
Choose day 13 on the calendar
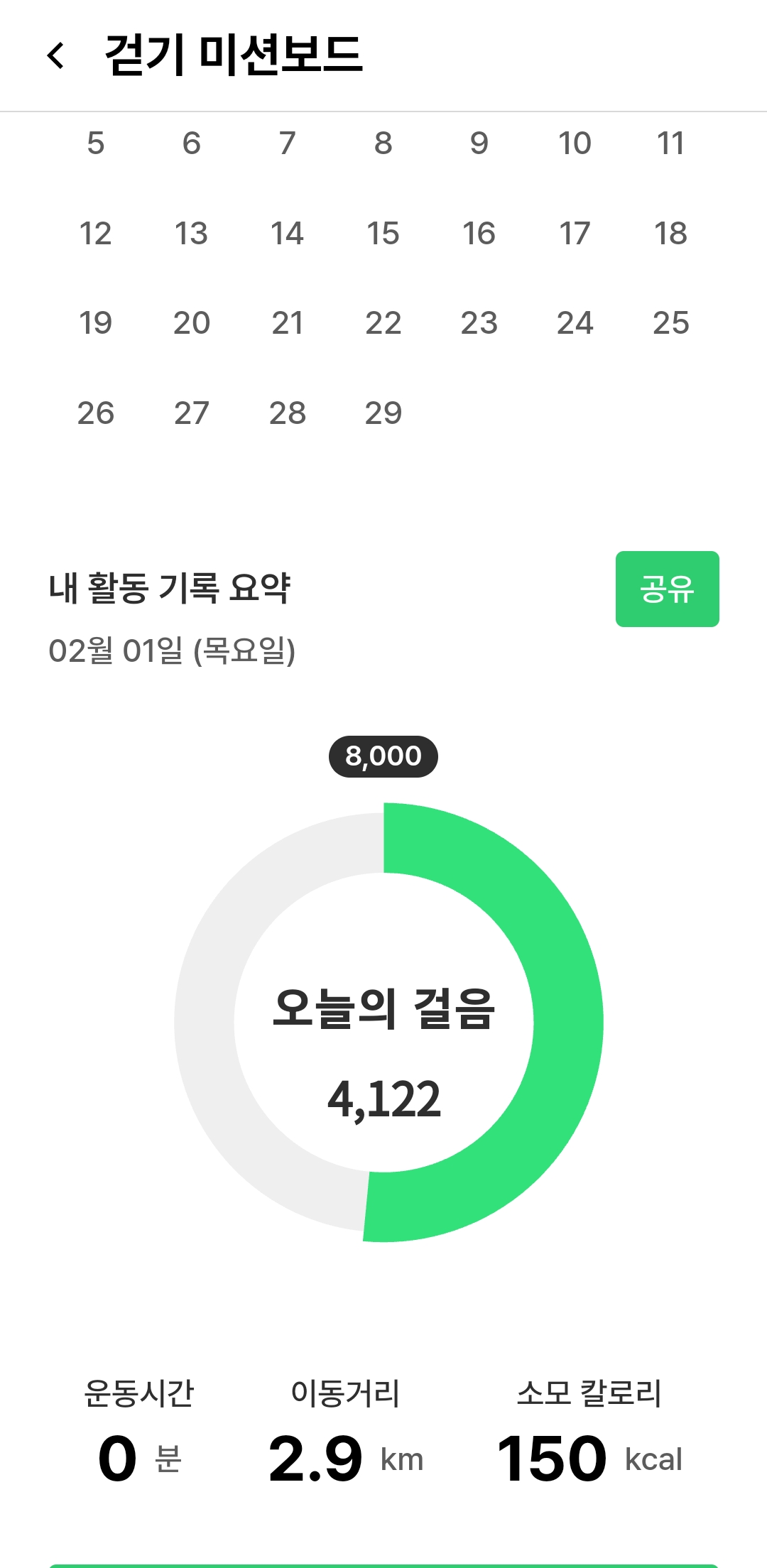click(x=191, y=234)
